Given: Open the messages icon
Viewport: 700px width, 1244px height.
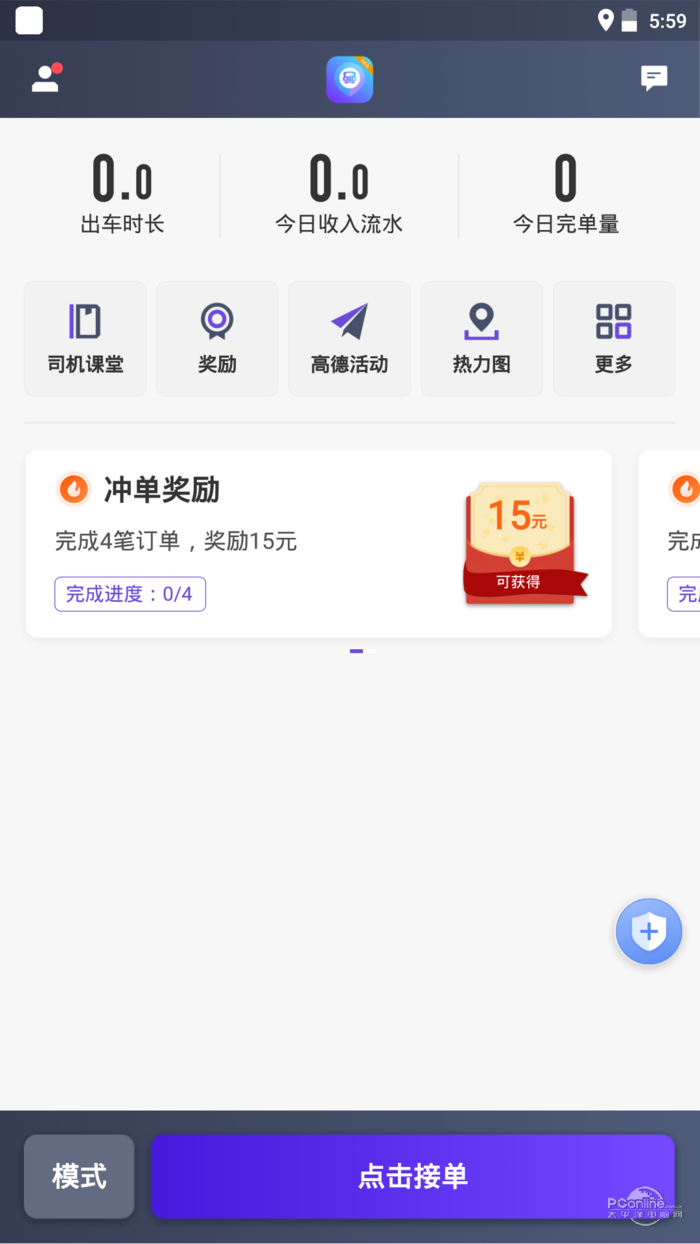Looking at the screenshot, I should pyautogui.click(x=654, y=78).
